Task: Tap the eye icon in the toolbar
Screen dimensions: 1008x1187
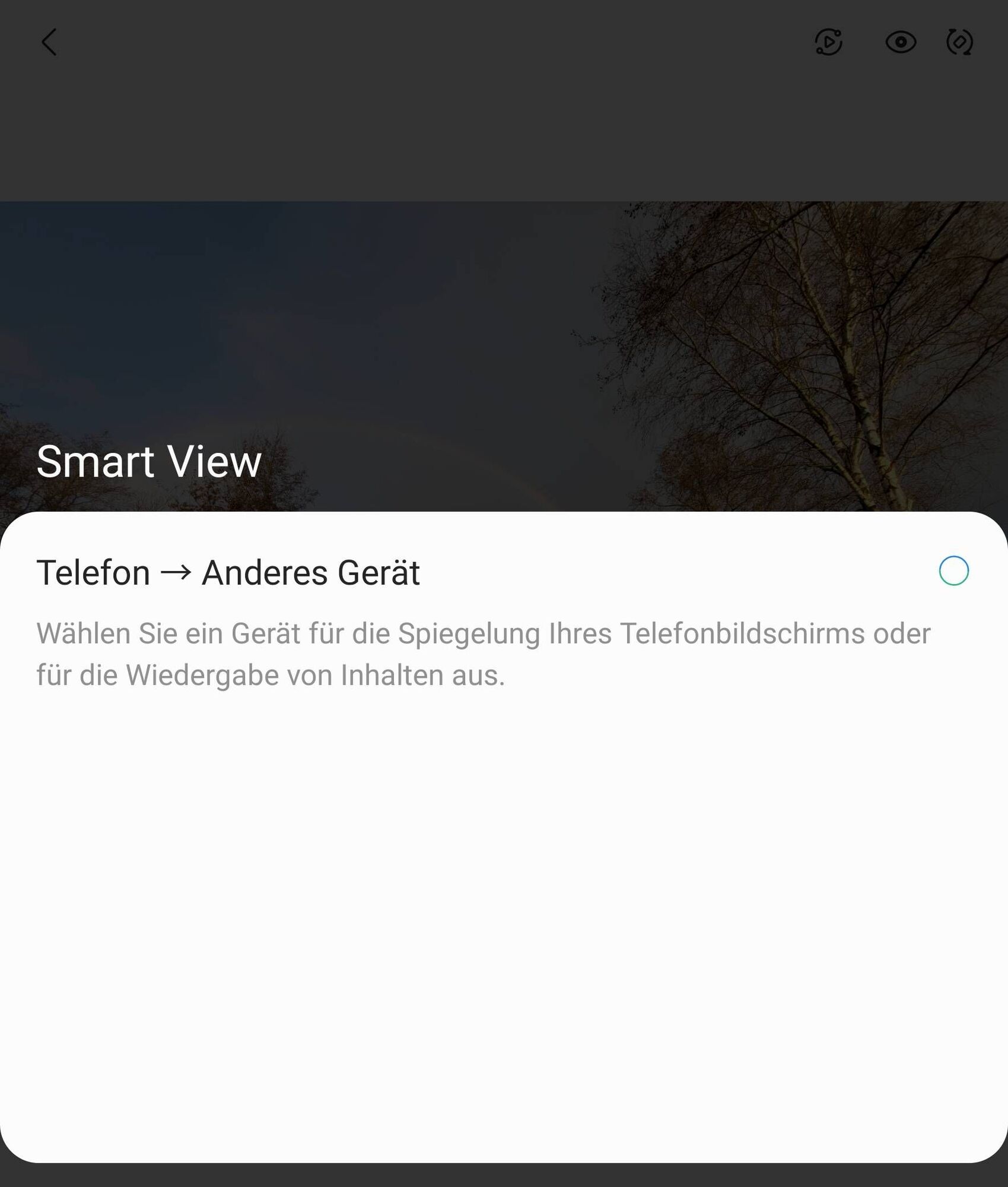Action: pos(900,42)
